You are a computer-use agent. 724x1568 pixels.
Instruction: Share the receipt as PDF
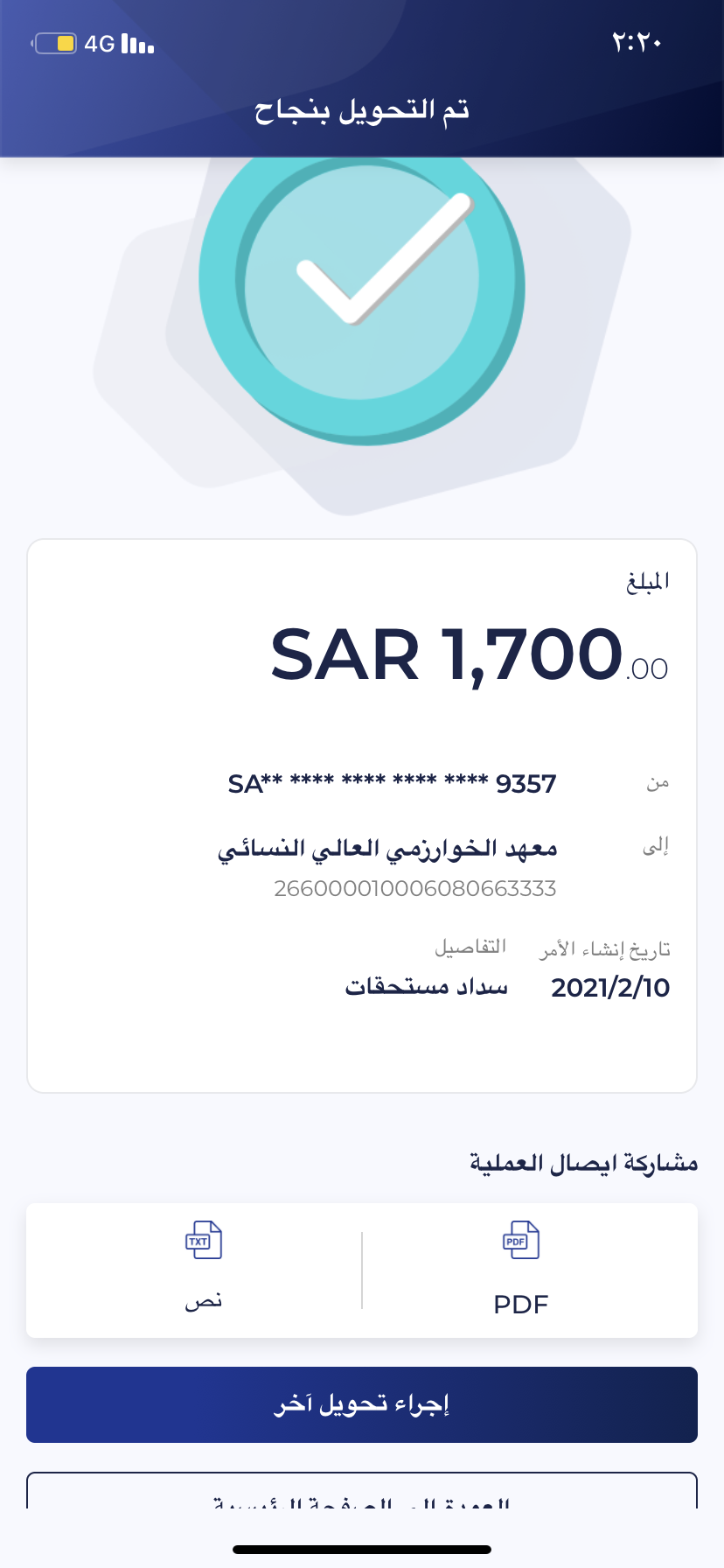pyautogui.click(x=521, y=1269)
